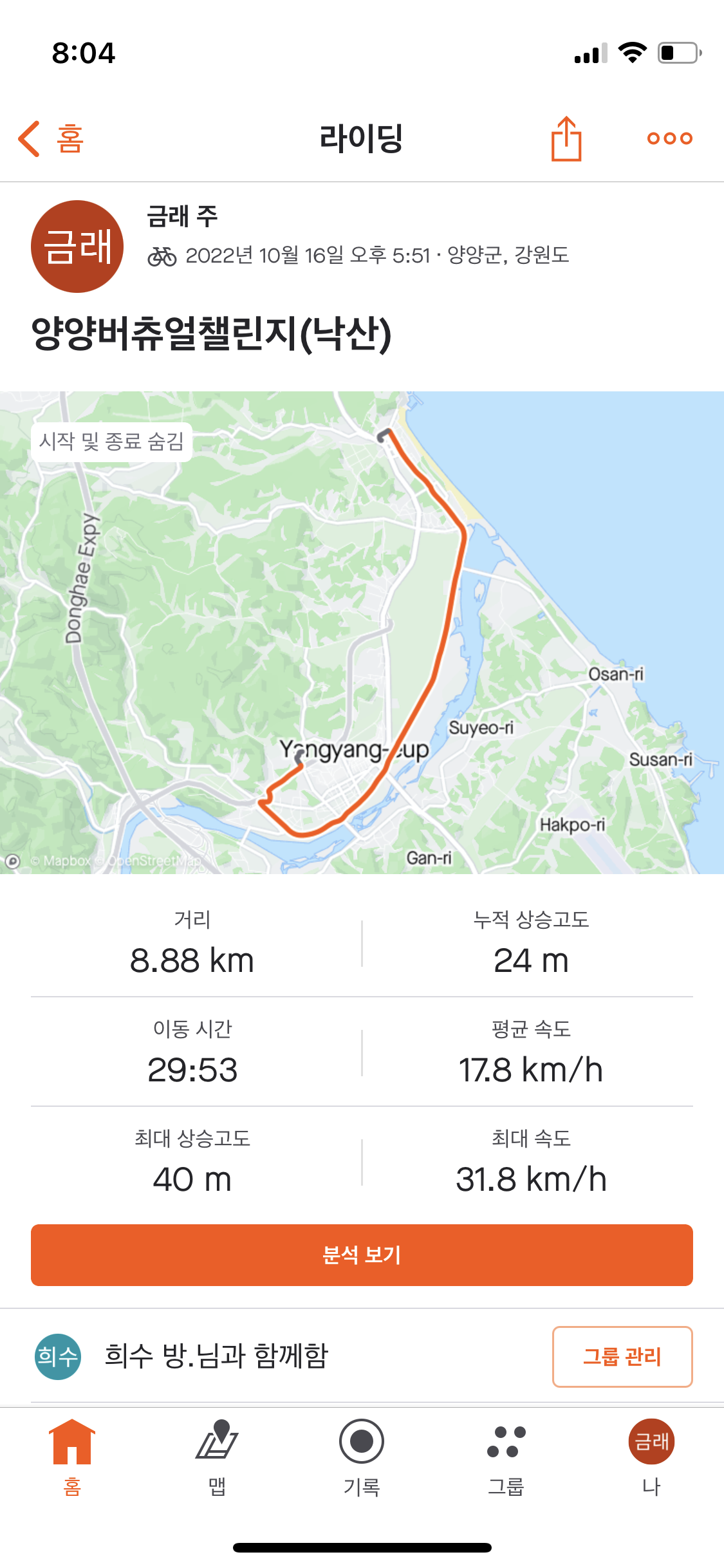Open 그룹 관리 for this activity
The height and width of the screenshot is (1568, 724).
tap(622, 1356)
